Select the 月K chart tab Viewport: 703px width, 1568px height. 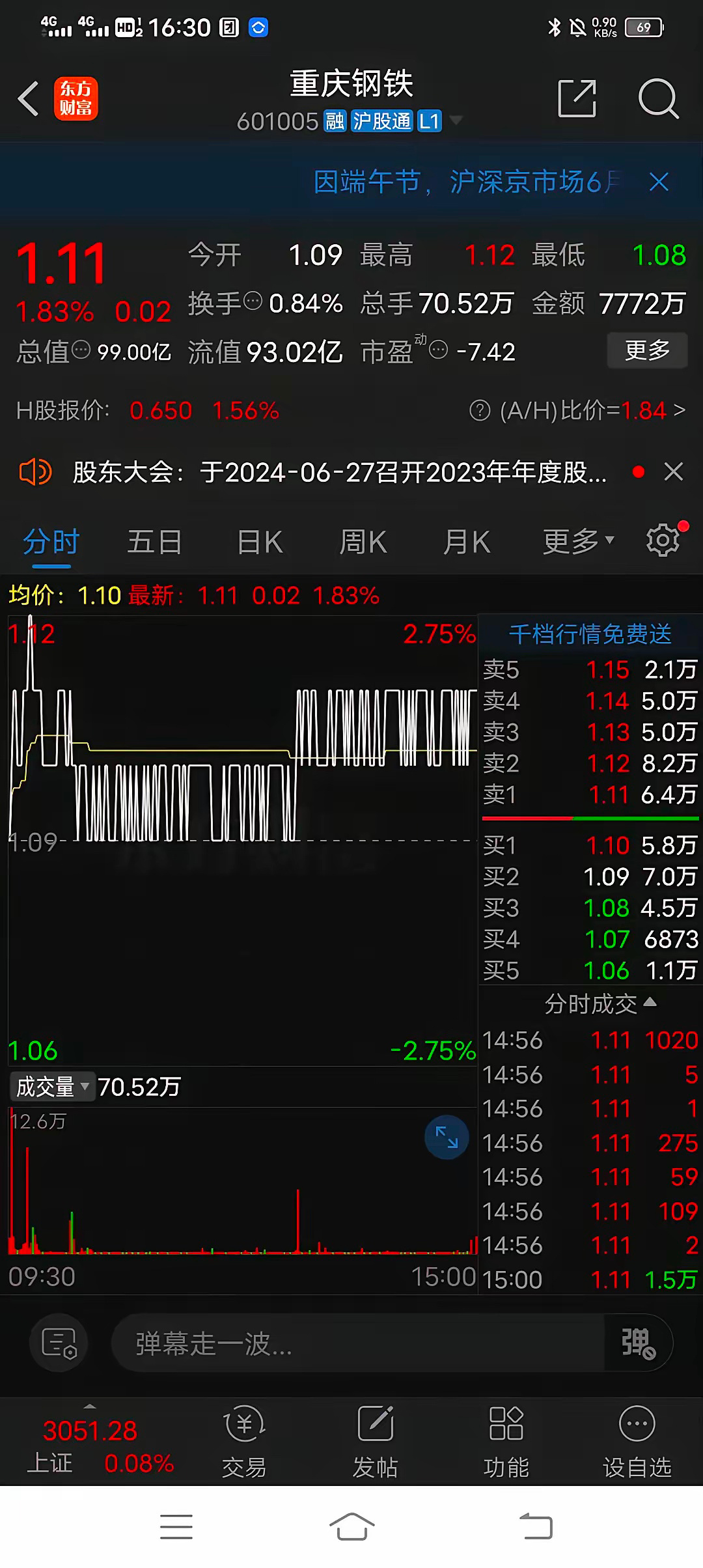click(x=466, y=542)
